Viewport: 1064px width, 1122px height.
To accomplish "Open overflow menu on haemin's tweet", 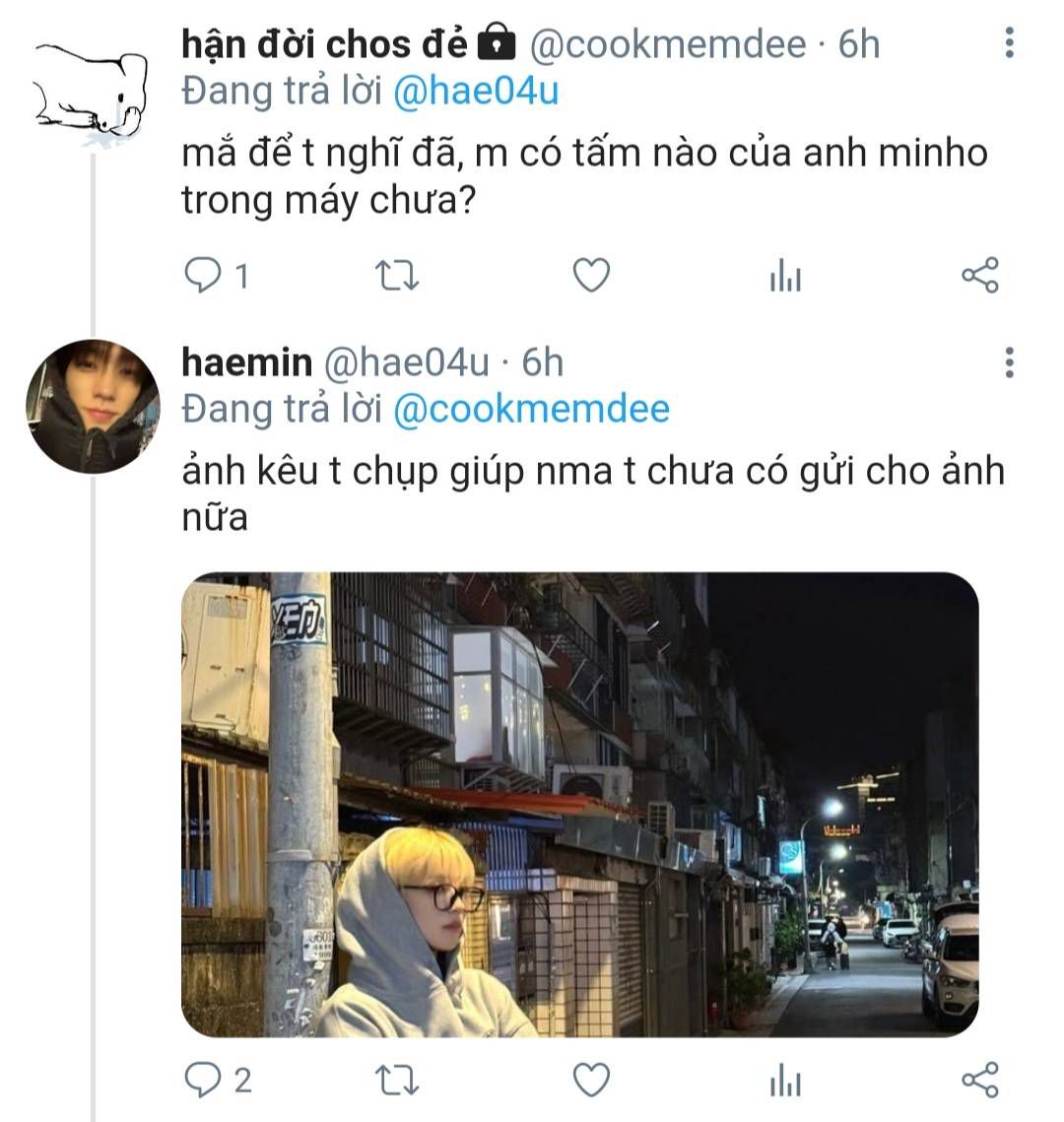I will (1009, 363).
